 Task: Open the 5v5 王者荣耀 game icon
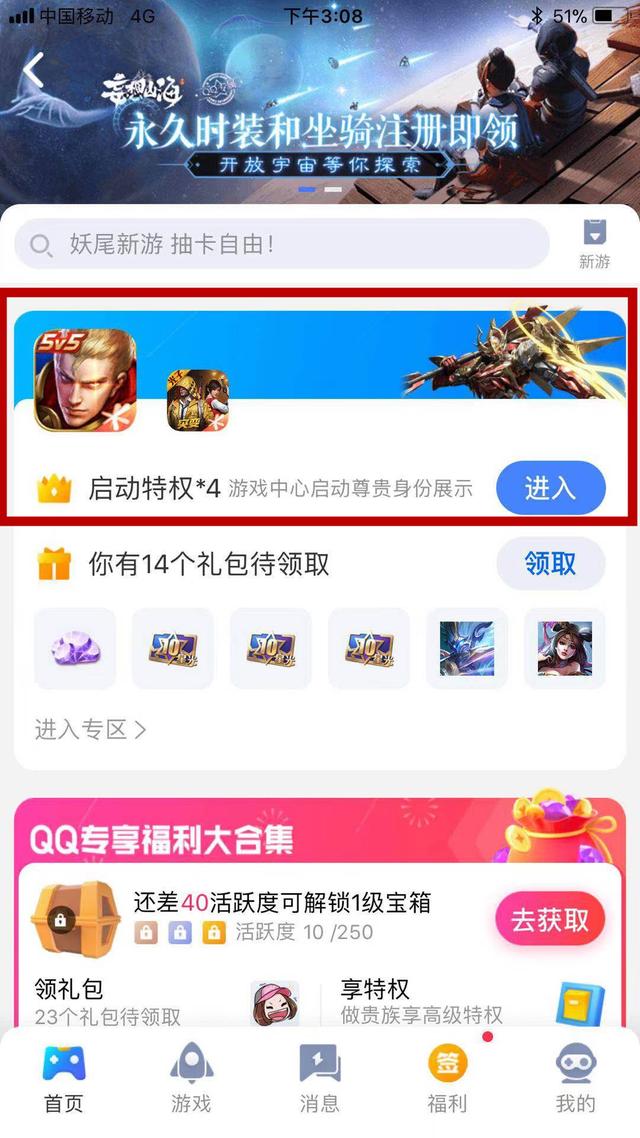85,380
